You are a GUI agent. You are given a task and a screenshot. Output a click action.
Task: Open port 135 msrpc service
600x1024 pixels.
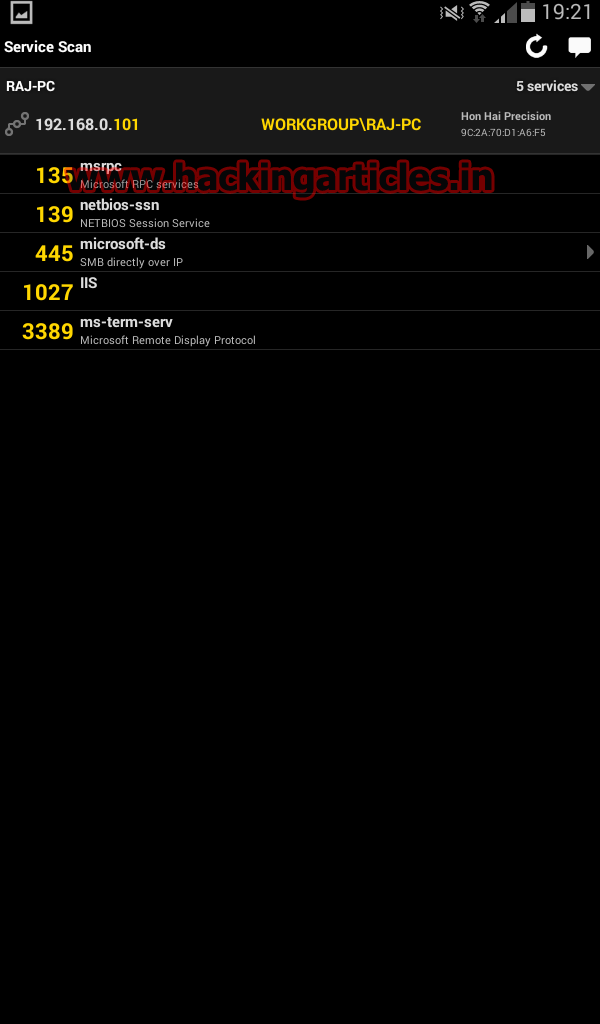300,175
